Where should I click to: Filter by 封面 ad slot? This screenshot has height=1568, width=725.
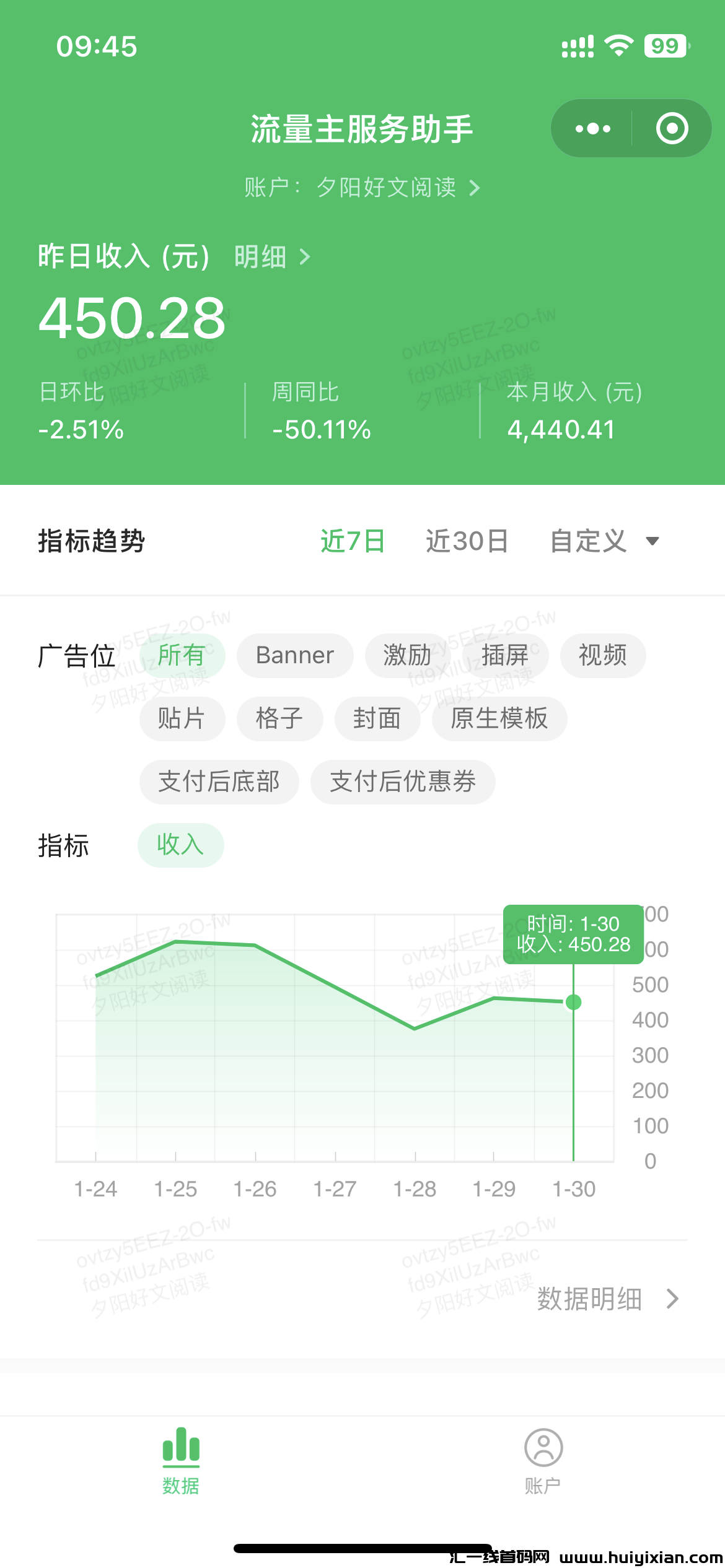click(x=377, y=718)
